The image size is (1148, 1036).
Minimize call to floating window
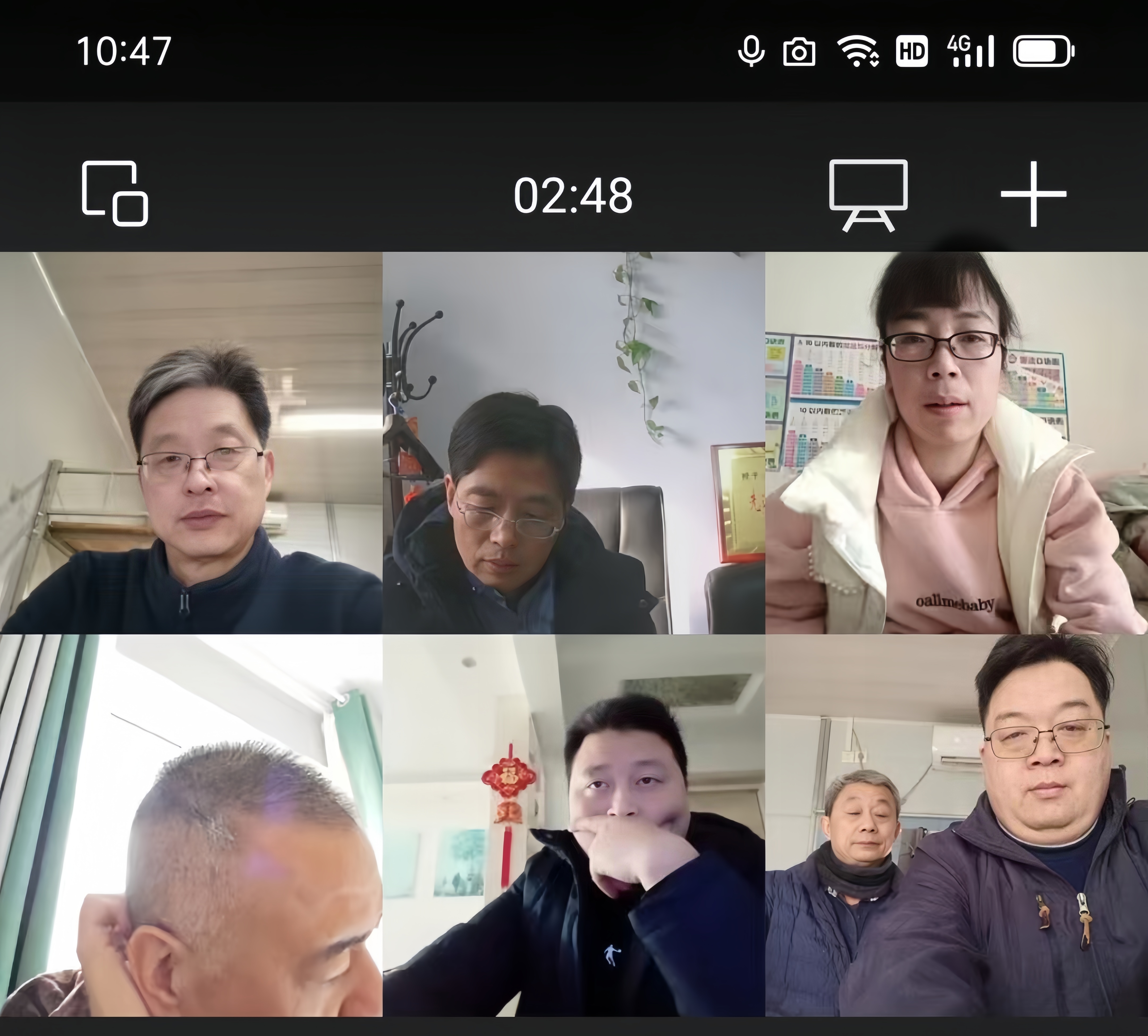coord(115,194)
